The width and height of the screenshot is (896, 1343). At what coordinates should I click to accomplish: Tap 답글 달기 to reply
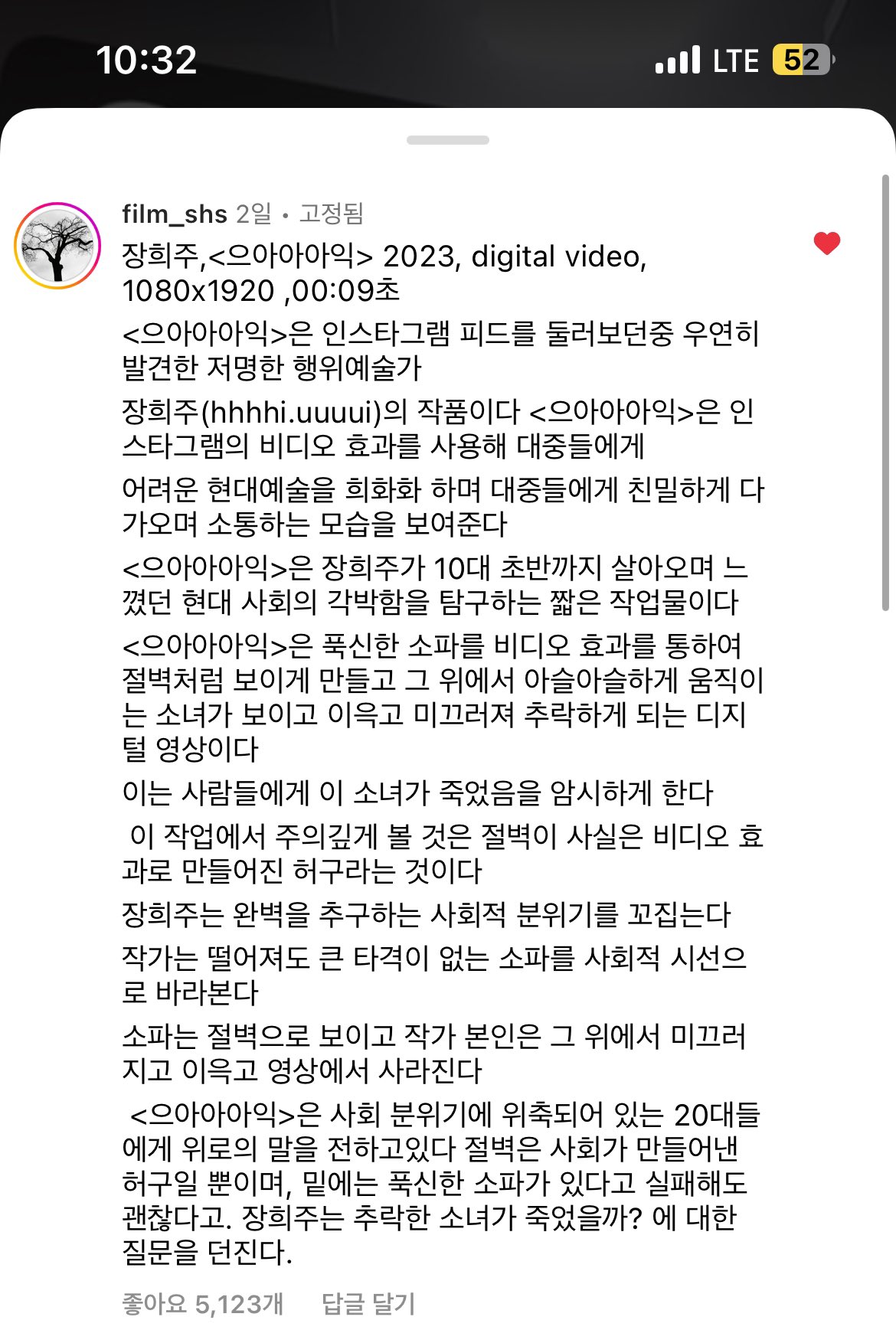[x=368, y=1303]
